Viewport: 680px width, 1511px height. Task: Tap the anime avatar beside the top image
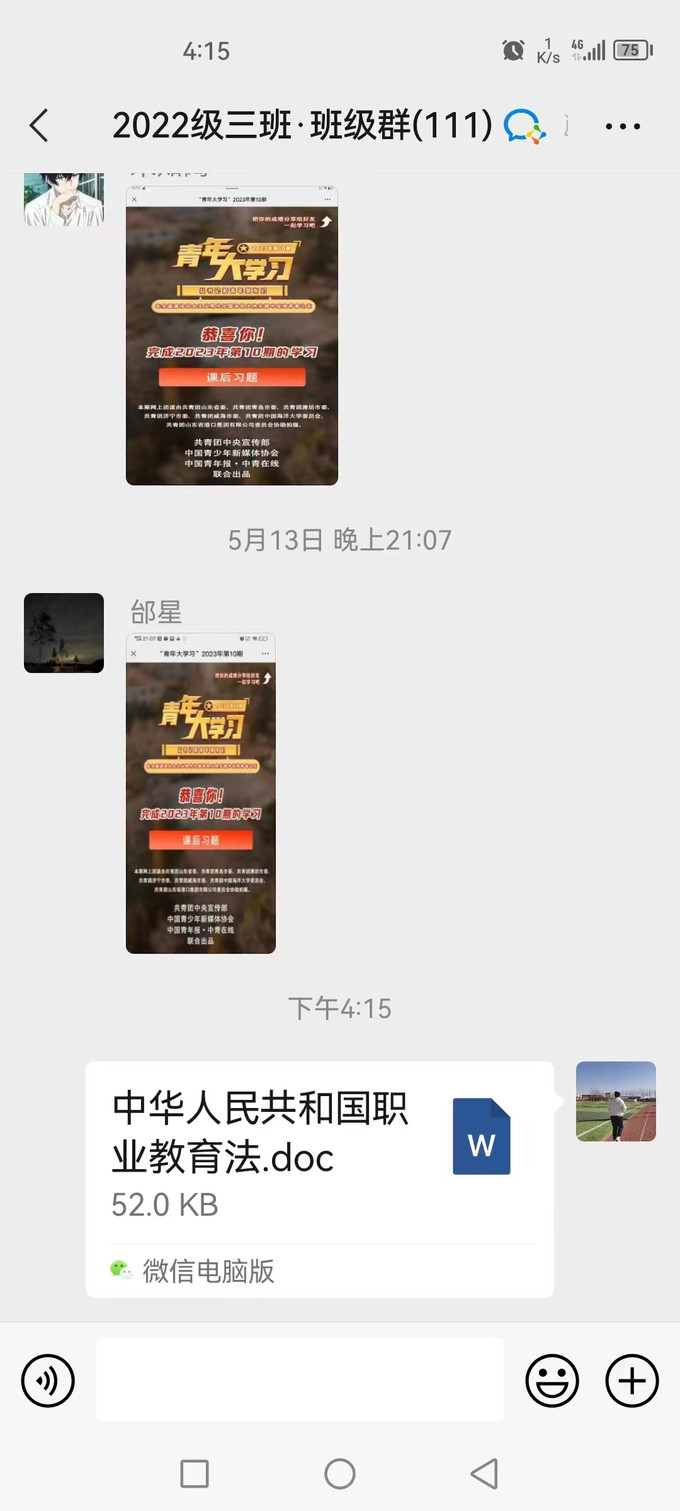(64, 200)
